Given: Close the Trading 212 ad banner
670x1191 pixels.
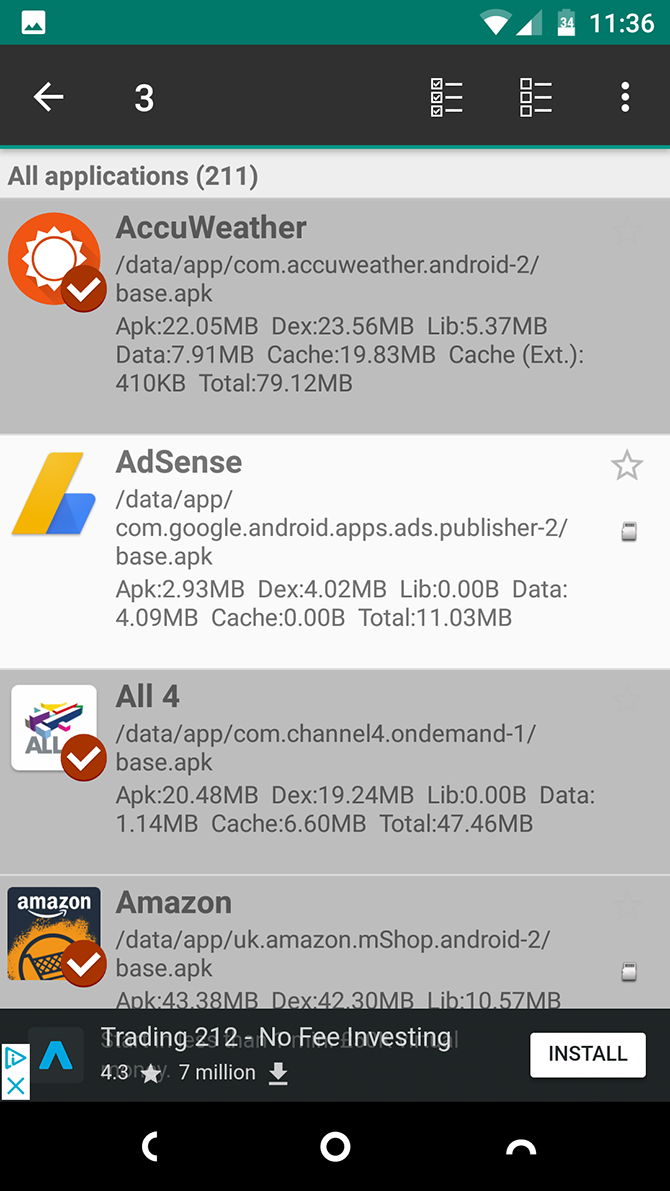Looking at the screenshot, I should tap(15, 1085).
